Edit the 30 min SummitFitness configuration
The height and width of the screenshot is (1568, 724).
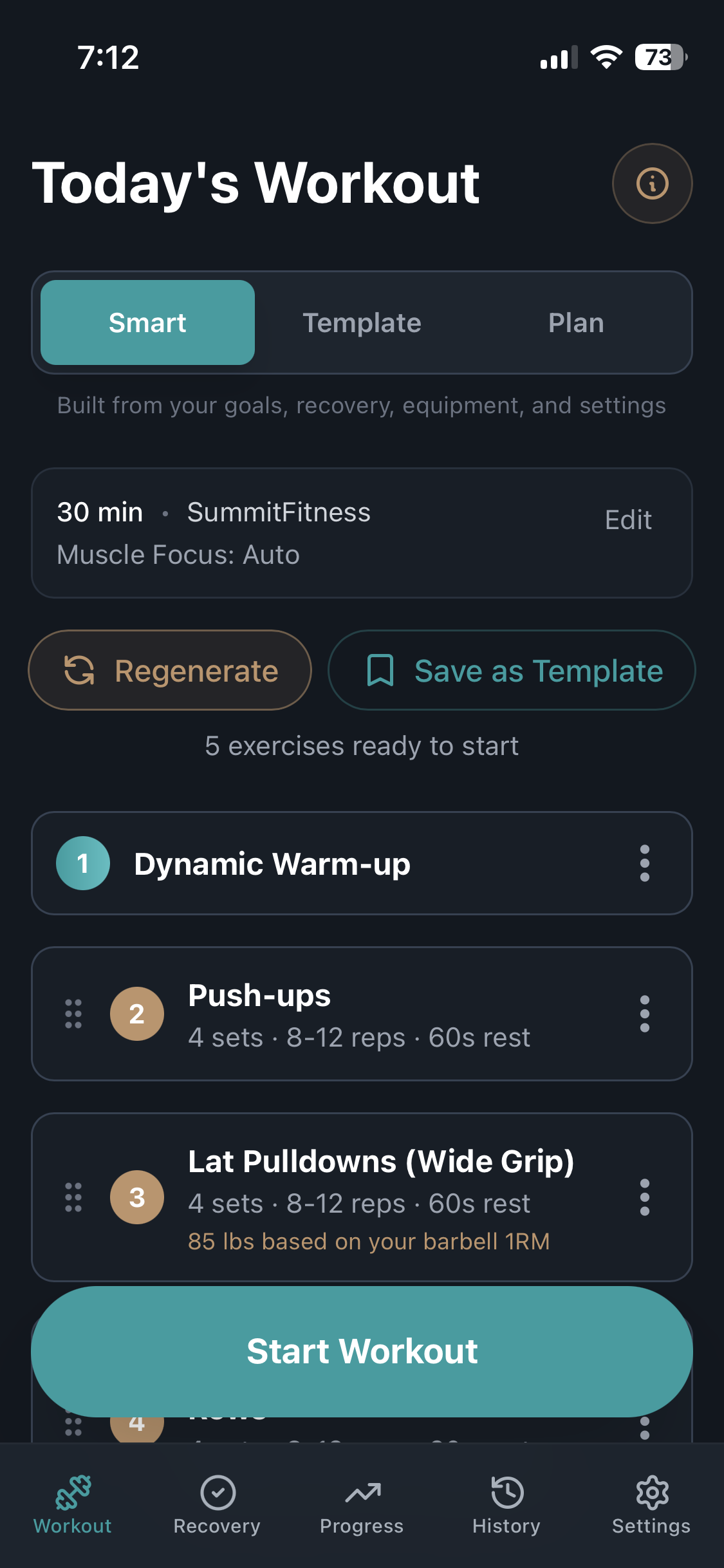[628, 519]
